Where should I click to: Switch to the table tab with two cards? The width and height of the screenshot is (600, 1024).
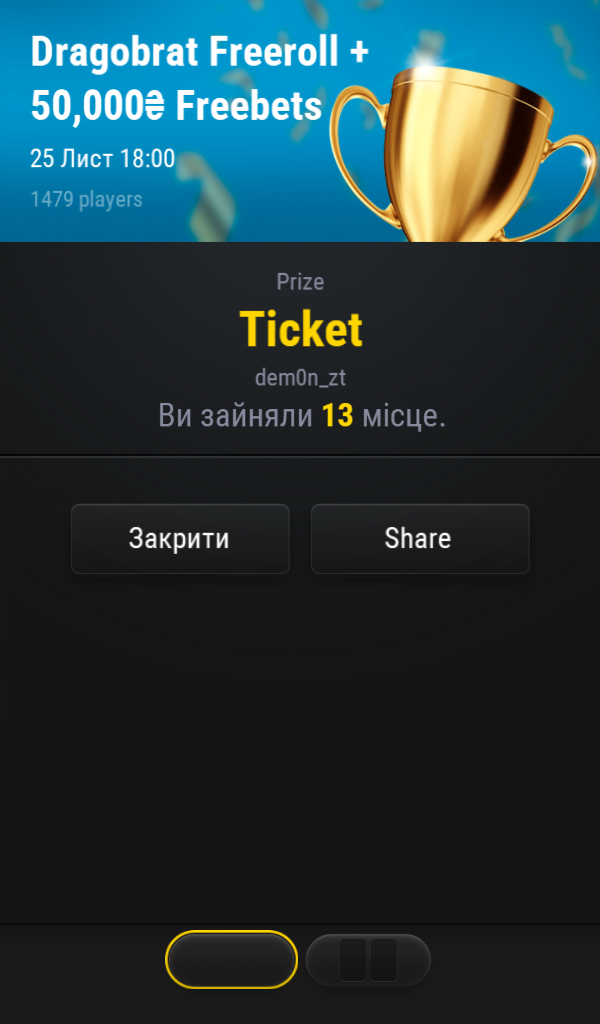[368, 959]
